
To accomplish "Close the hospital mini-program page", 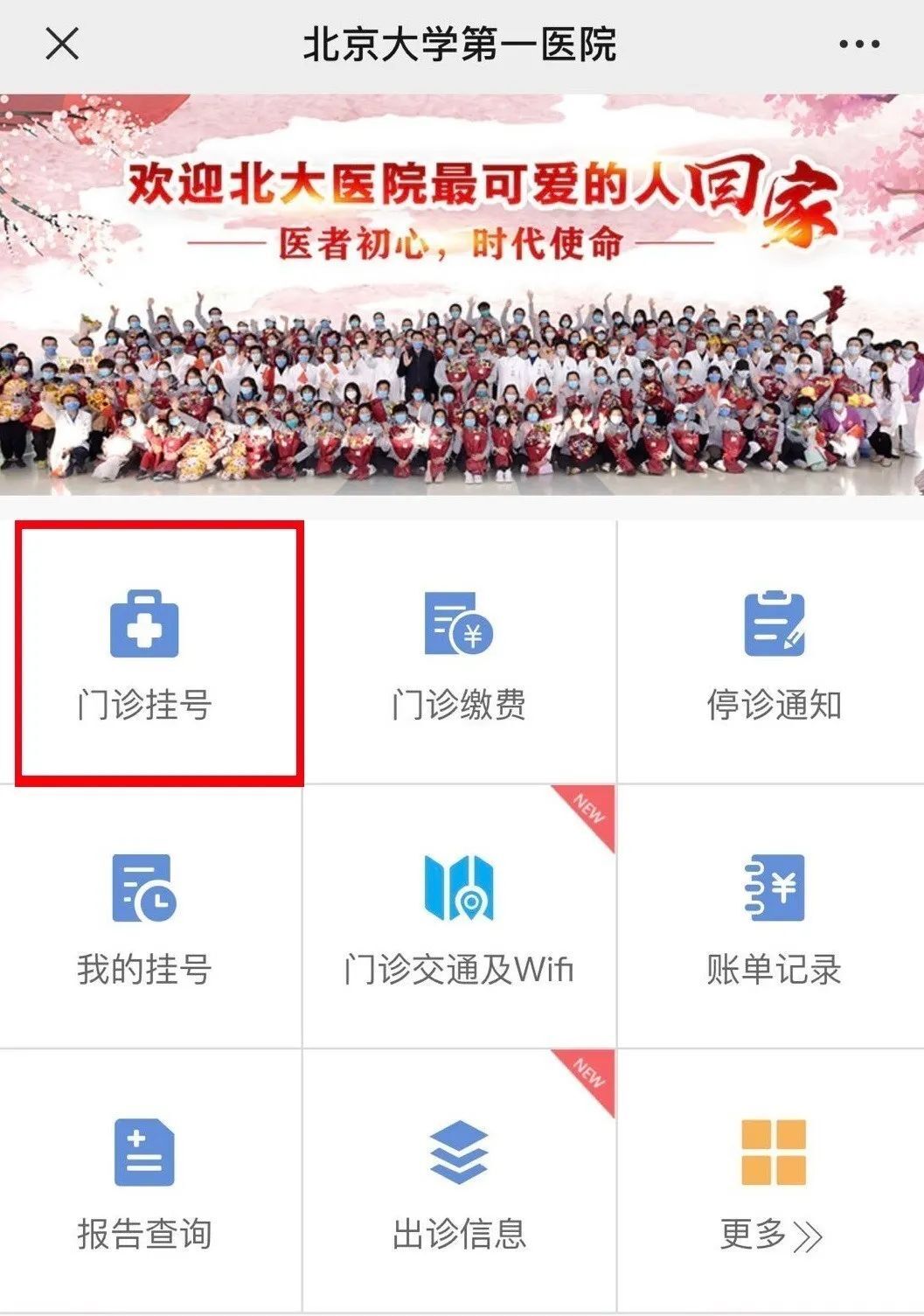I will click(62, 44).
